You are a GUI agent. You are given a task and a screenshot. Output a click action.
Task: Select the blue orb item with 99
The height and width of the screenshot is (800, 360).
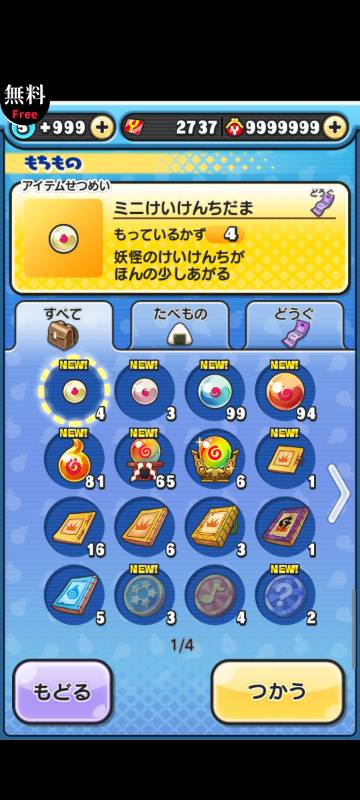pyautogui.click(x=215, y=391)
